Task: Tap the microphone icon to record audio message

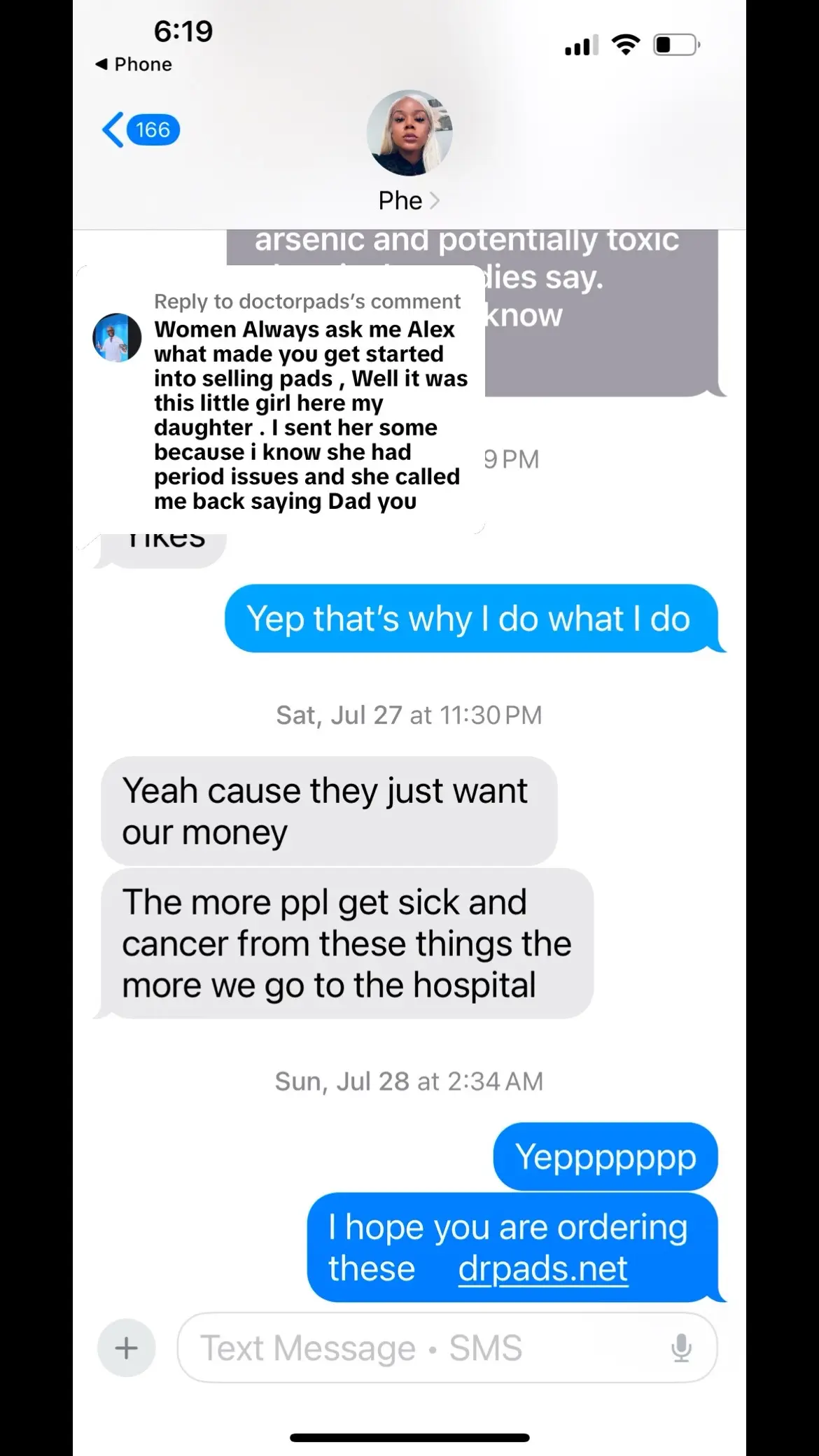Action: [x=682, y=1347]
